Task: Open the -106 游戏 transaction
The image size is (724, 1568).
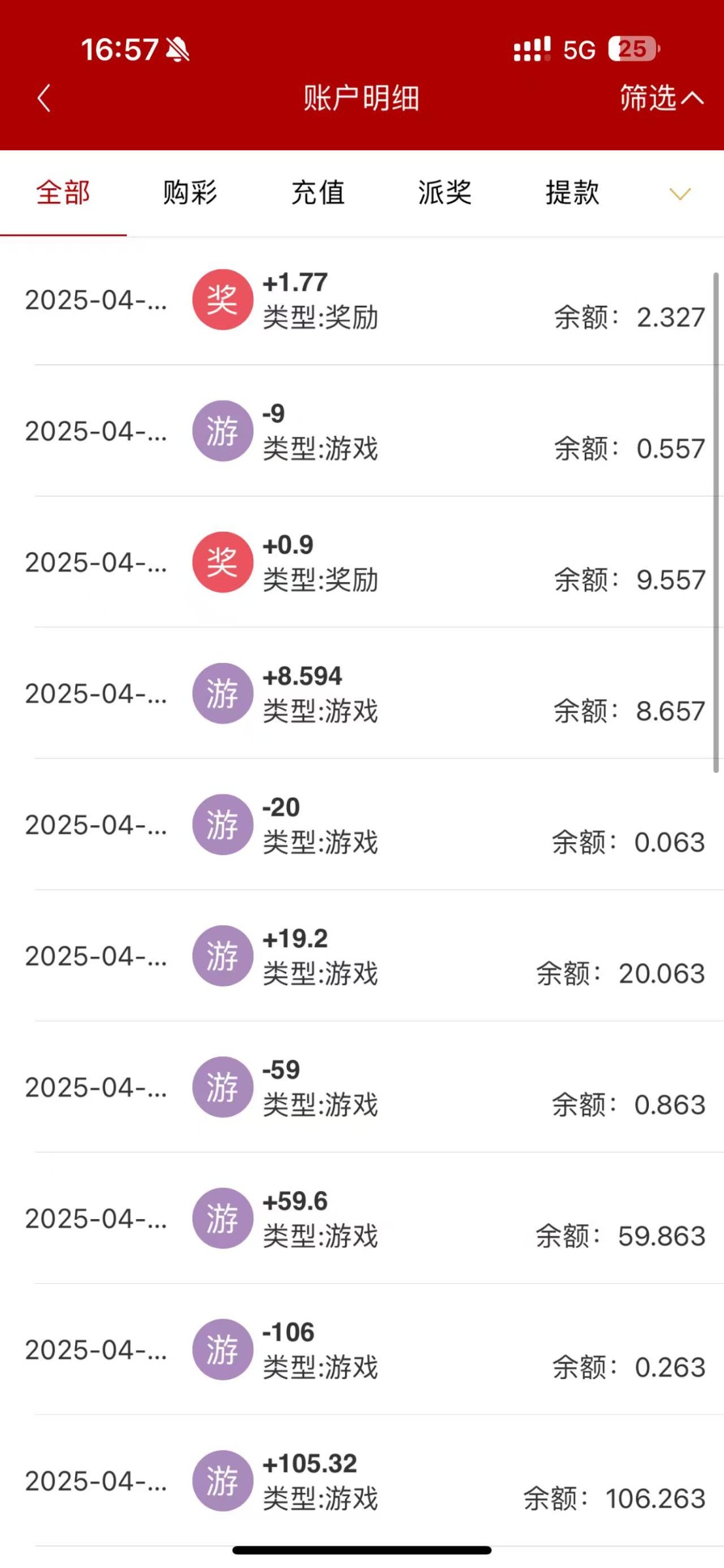Action: tap(362, 1349)
